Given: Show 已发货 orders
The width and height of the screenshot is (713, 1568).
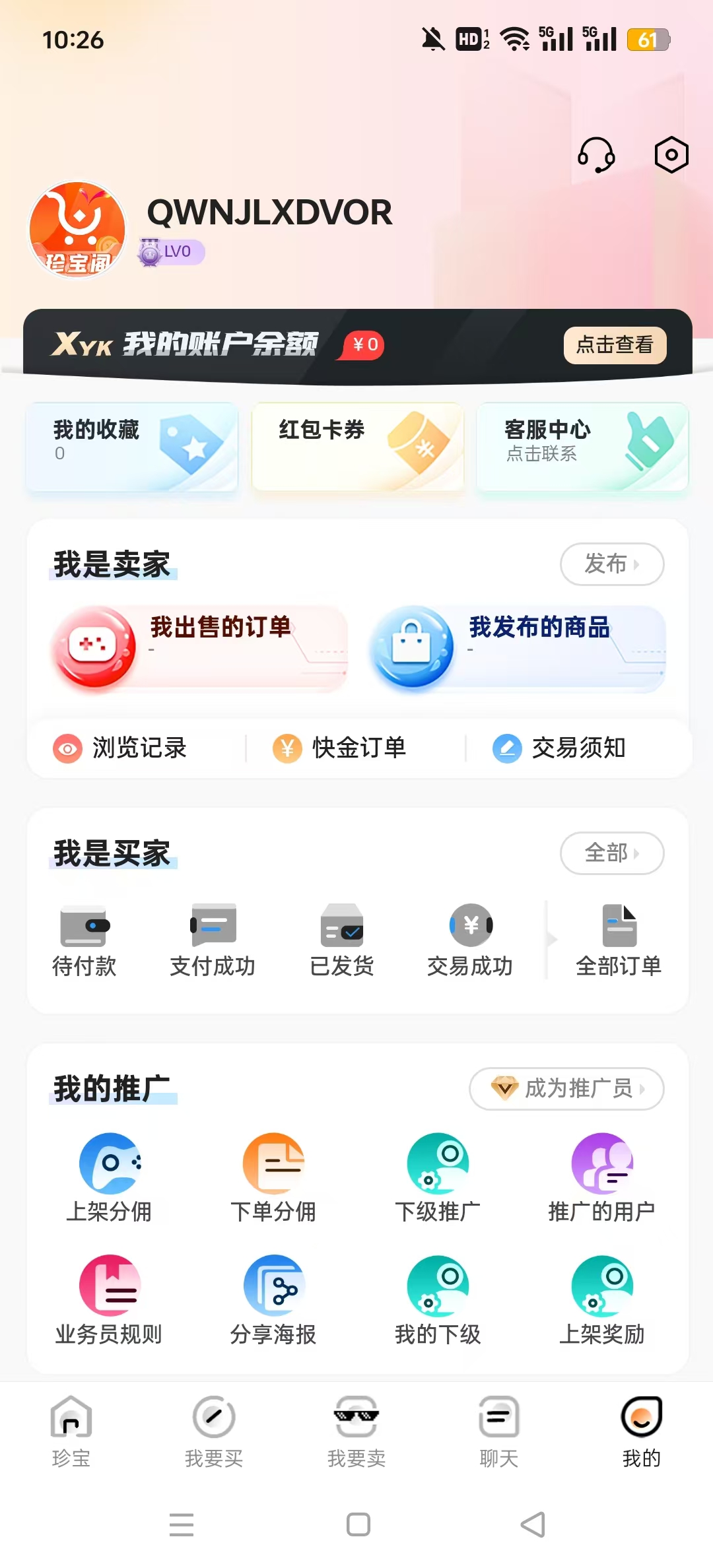Looking at the screenshot, I should 342,940.
